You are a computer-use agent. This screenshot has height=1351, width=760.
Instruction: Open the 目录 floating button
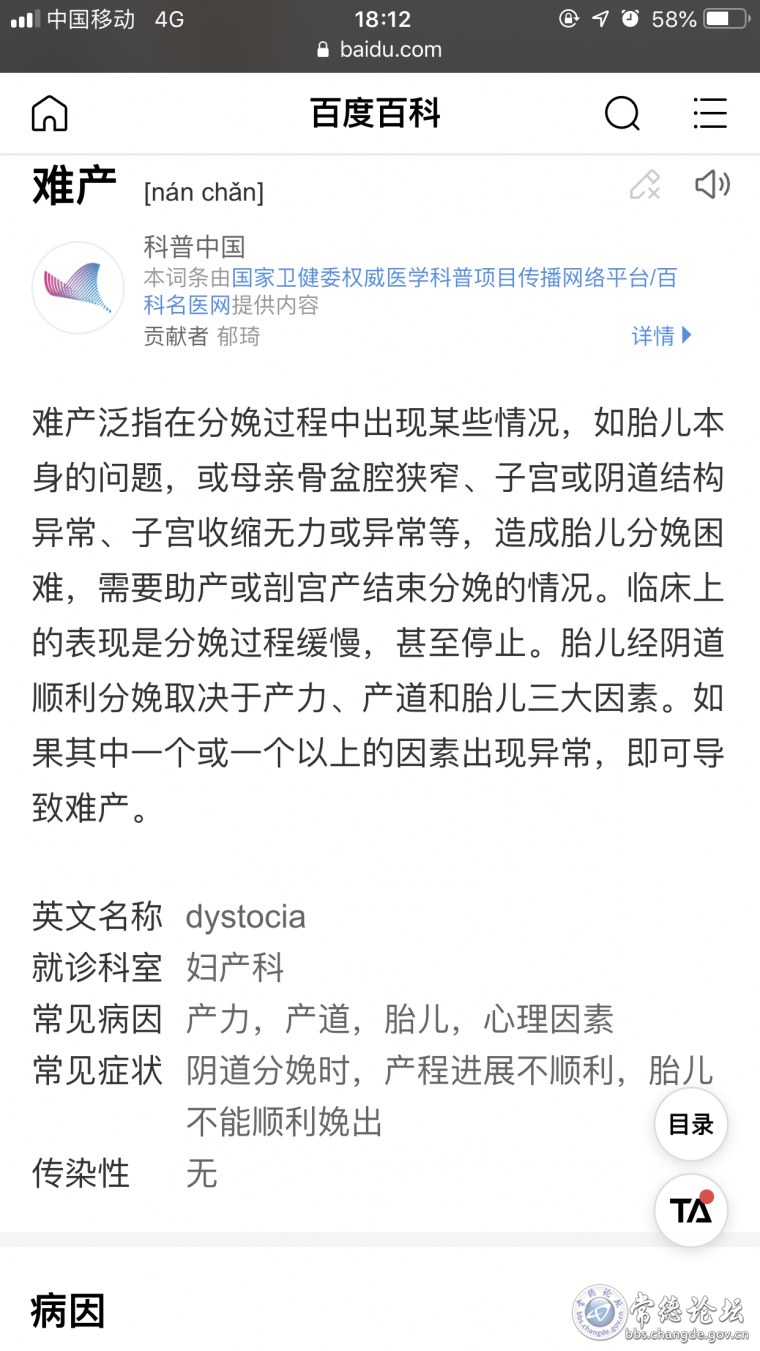[691, 1125]
